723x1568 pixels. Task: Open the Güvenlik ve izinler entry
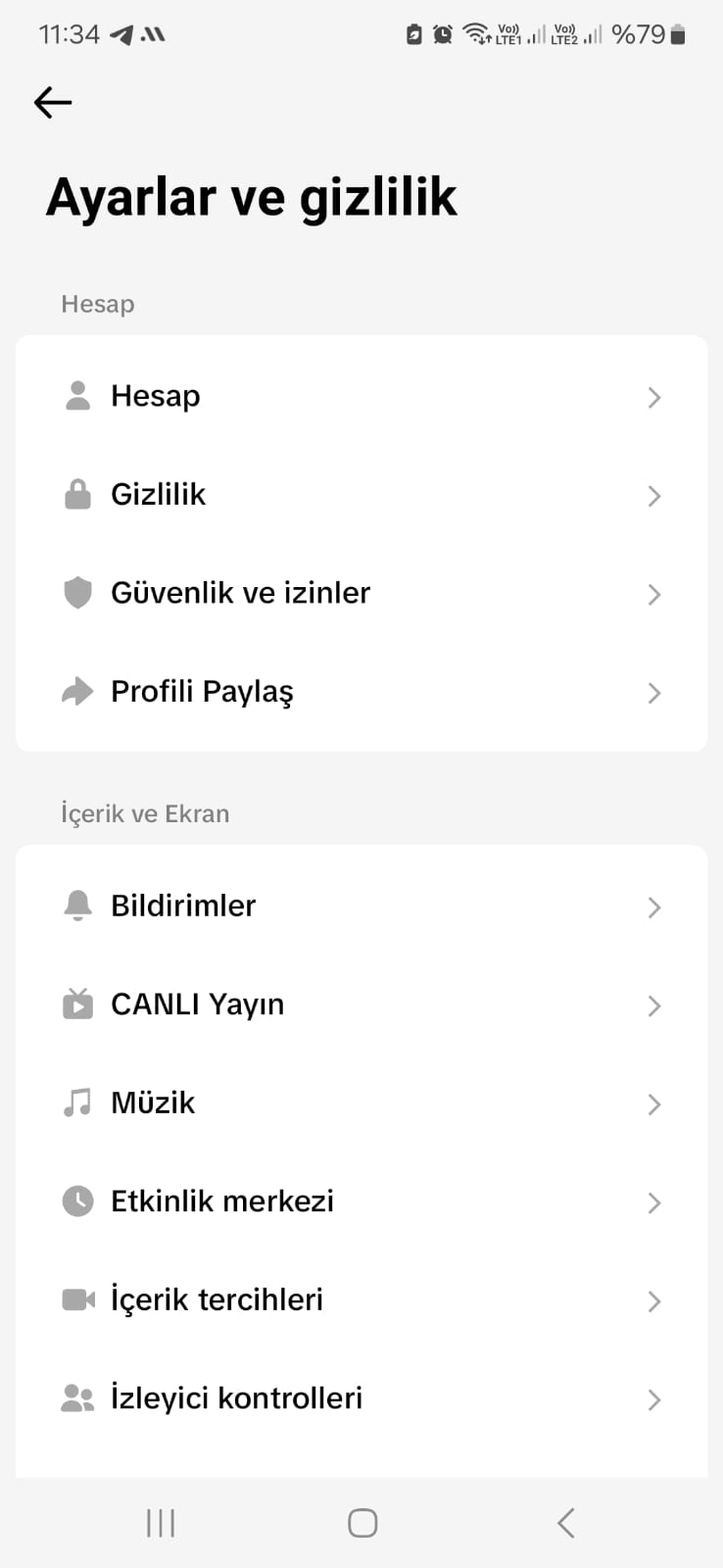(361, 593)
